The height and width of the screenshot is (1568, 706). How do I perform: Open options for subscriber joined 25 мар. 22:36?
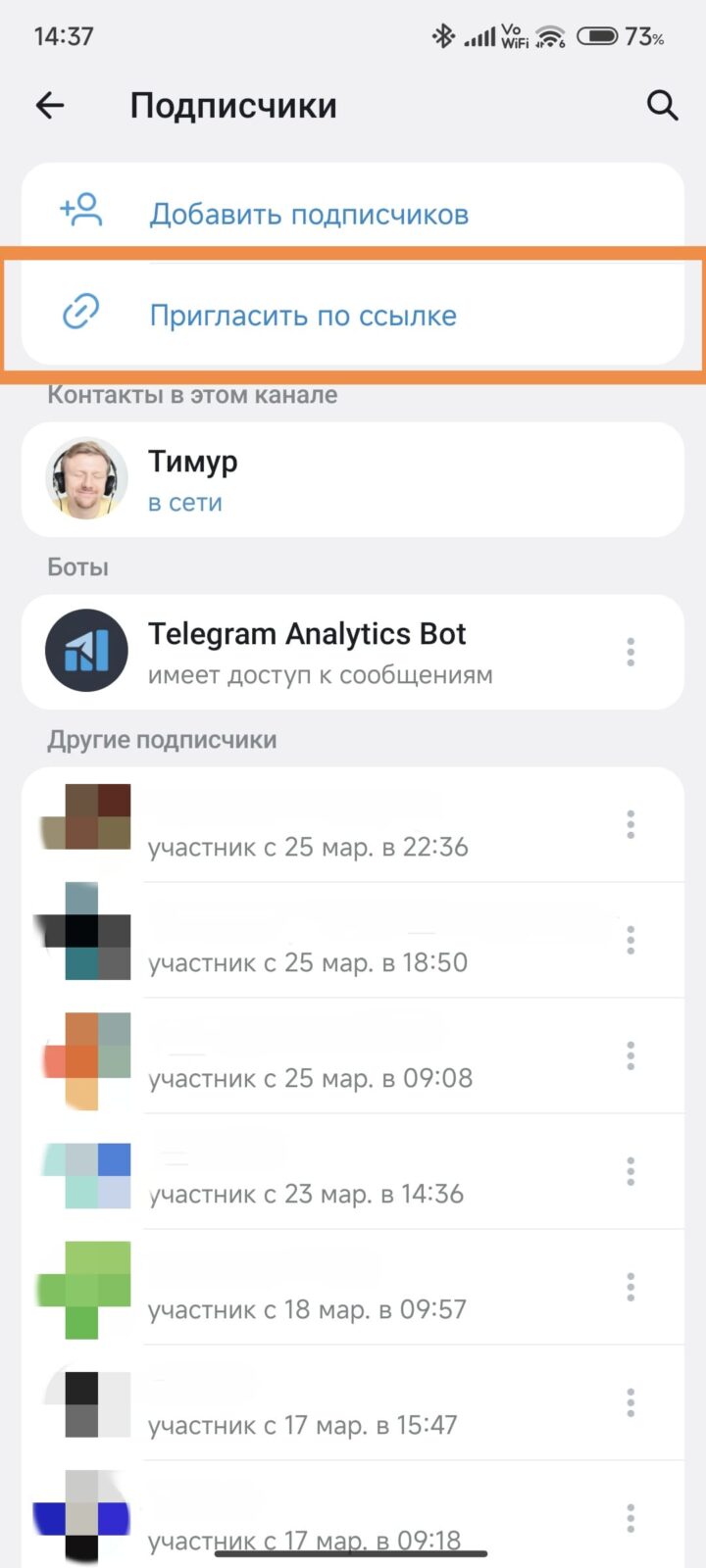(x=630, y=824)
